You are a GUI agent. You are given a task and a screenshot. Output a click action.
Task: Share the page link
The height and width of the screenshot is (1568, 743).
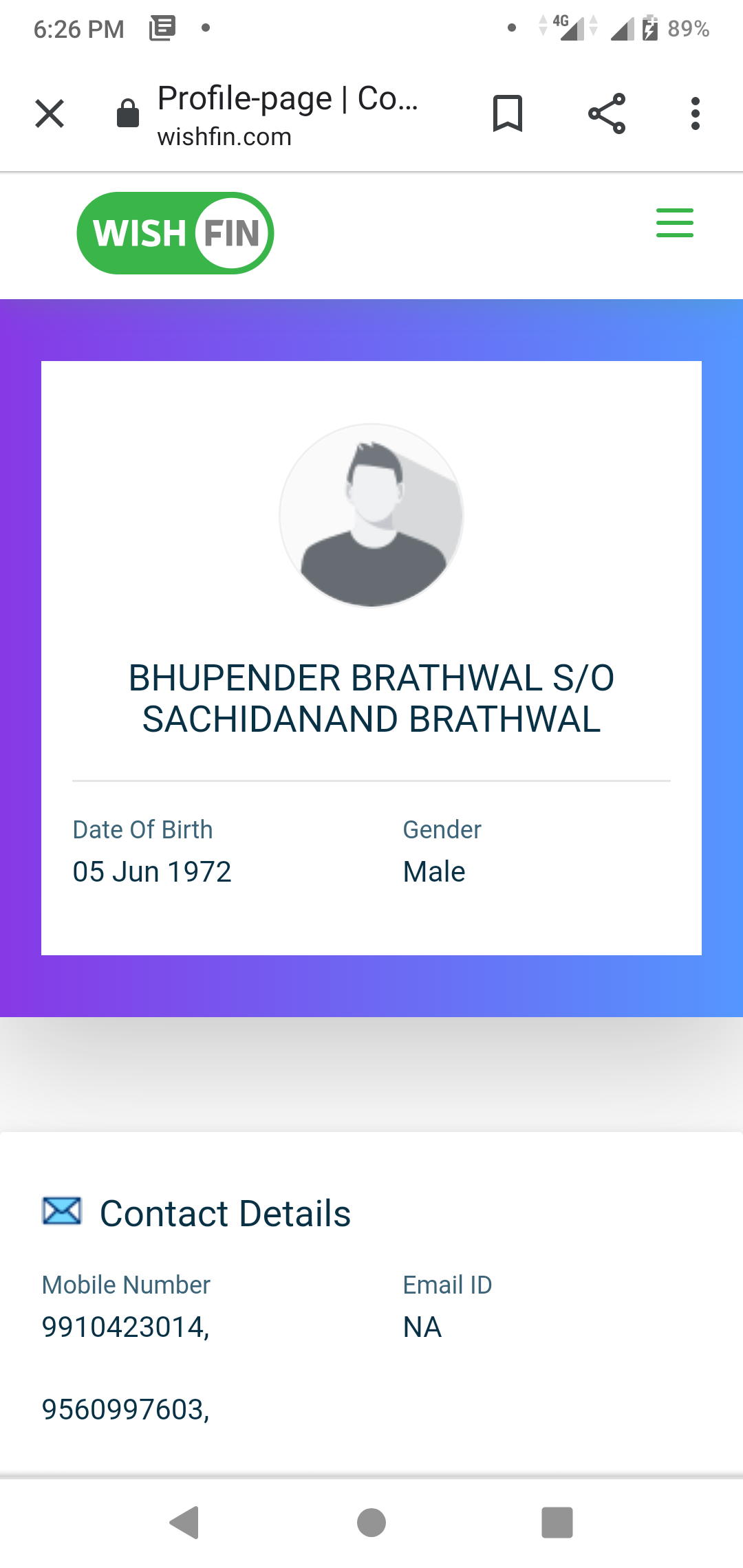point(607,113)
